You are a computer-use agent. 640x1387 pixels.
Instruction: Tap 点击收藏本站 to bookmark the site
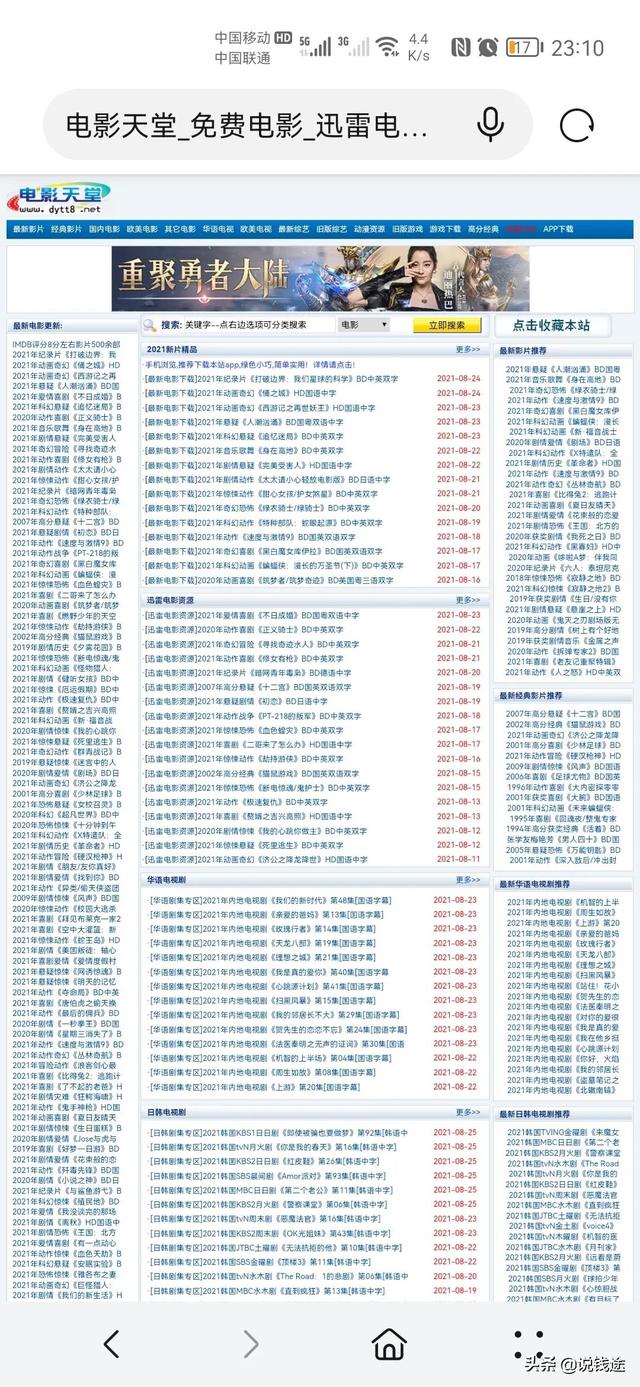[551, 325]
